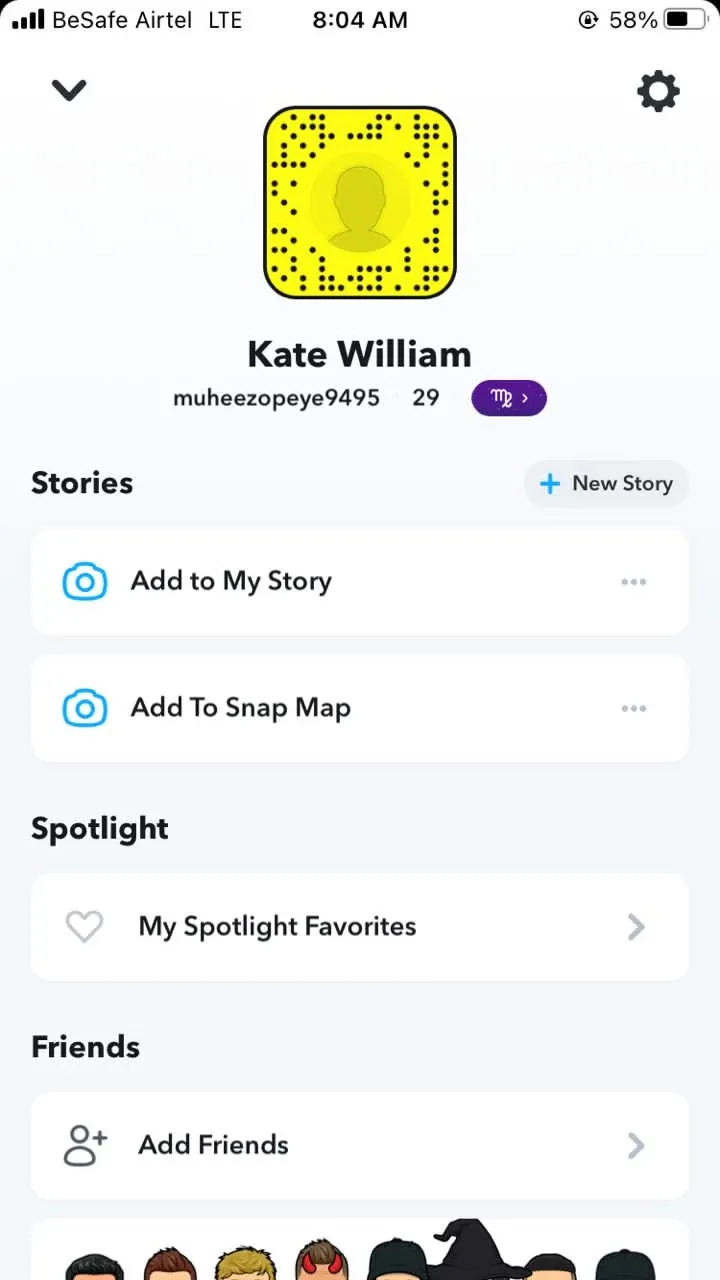Viewport: 720px width, 1280px height.
Task: Tap the snap score 29
Action: 426,398
